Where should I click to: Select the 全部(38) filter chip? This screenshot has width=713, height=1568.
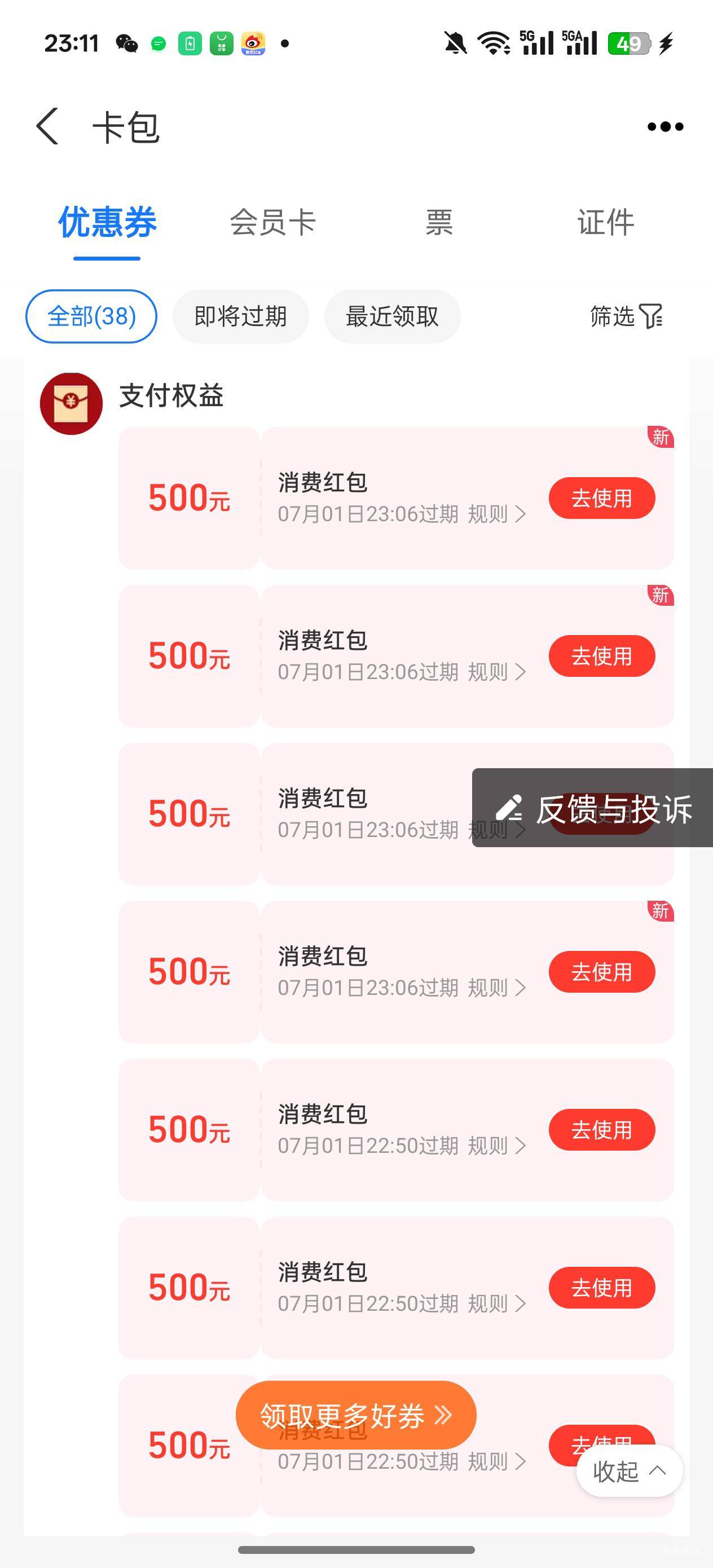pos(91,316)
